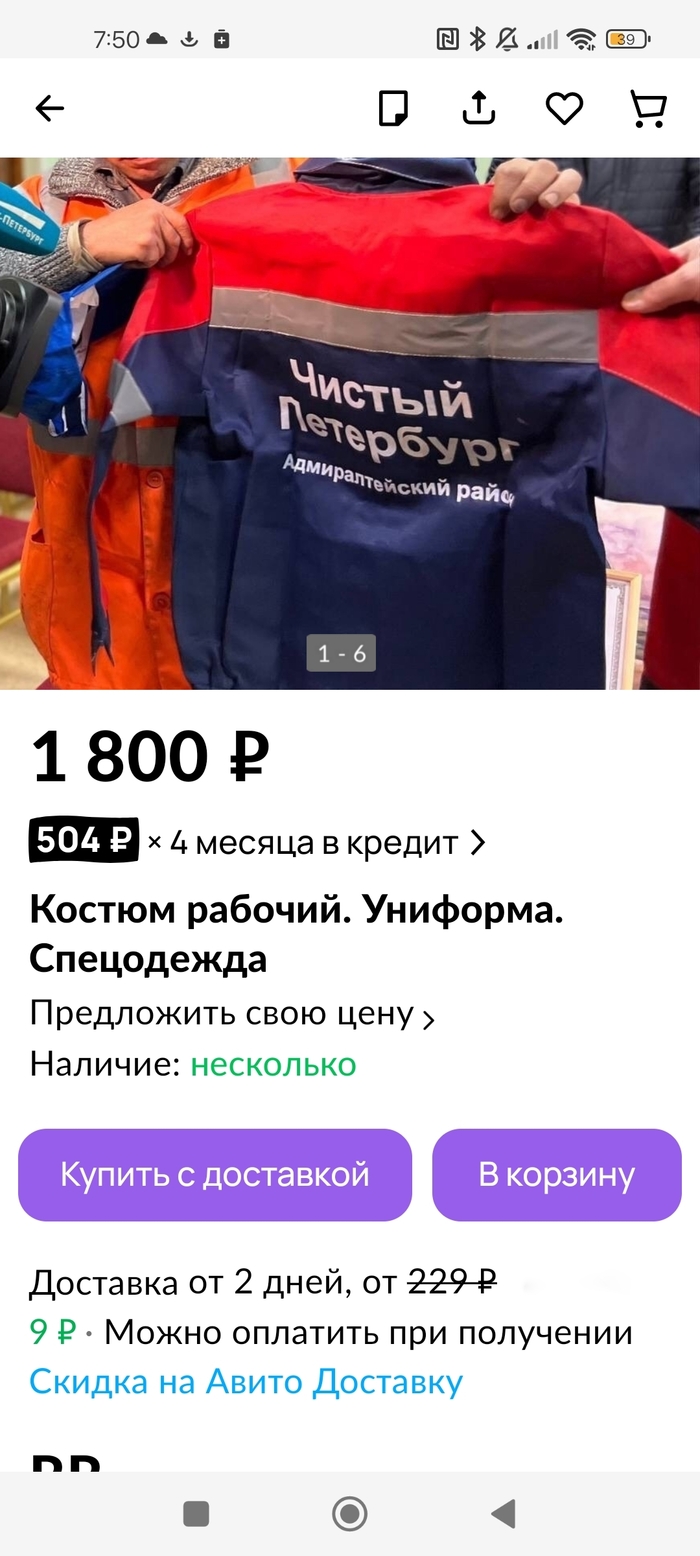This screenshot has width=700, height=1556.
Task: Add listing to favorites with heart
Action: pyautogui.click(x=564, y=108)
